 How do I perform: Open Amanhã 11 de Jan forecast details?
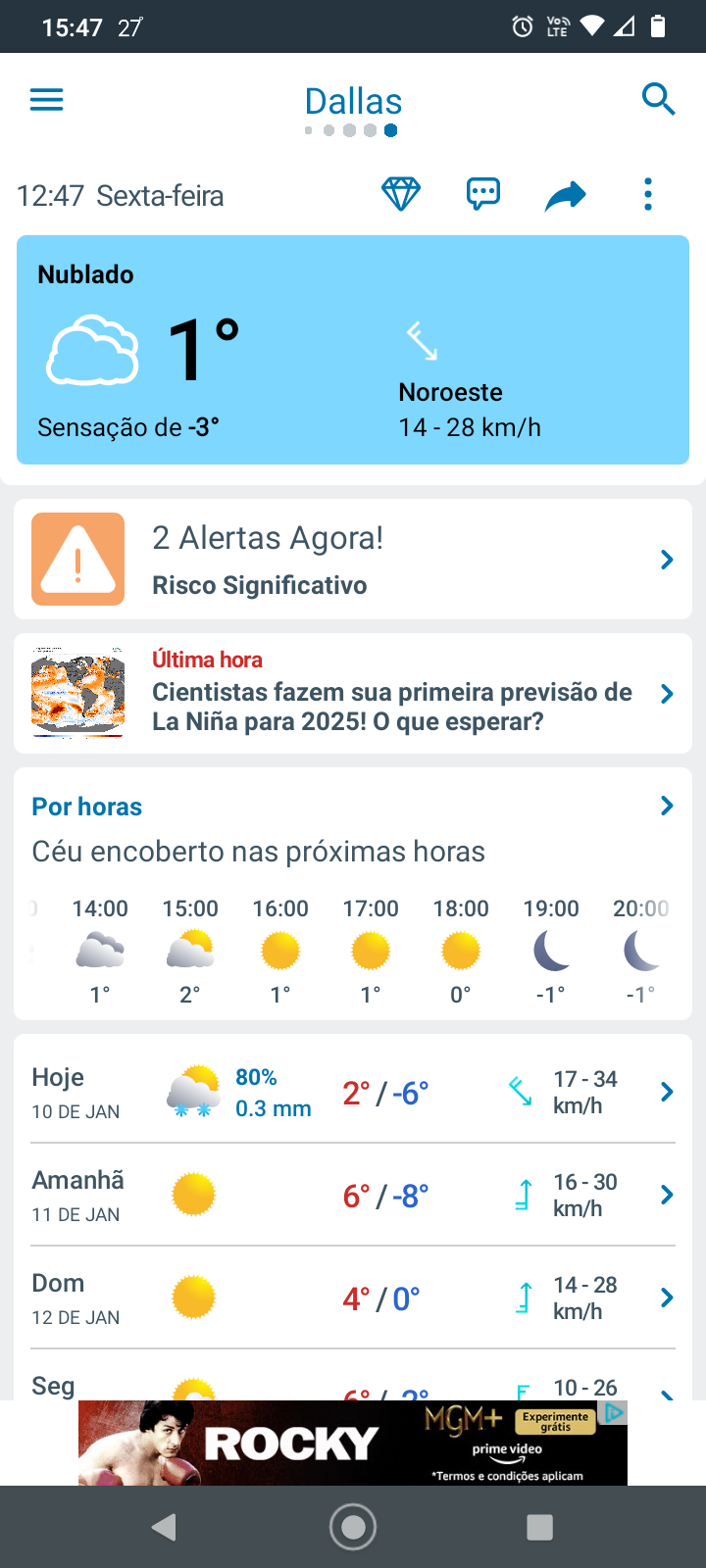click(x=353, y=1195)
